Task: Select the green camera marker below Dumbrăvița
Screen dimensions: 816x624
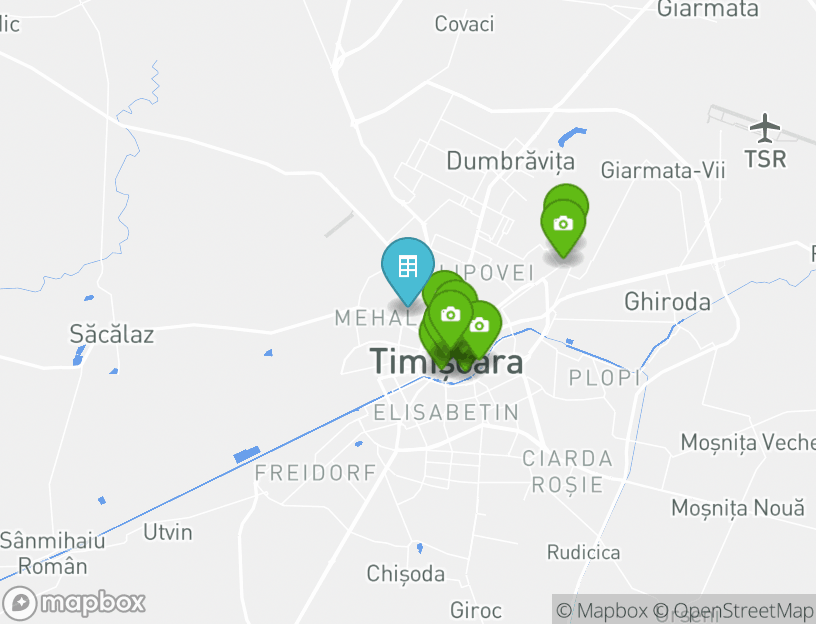Action: tap(563, 223)
